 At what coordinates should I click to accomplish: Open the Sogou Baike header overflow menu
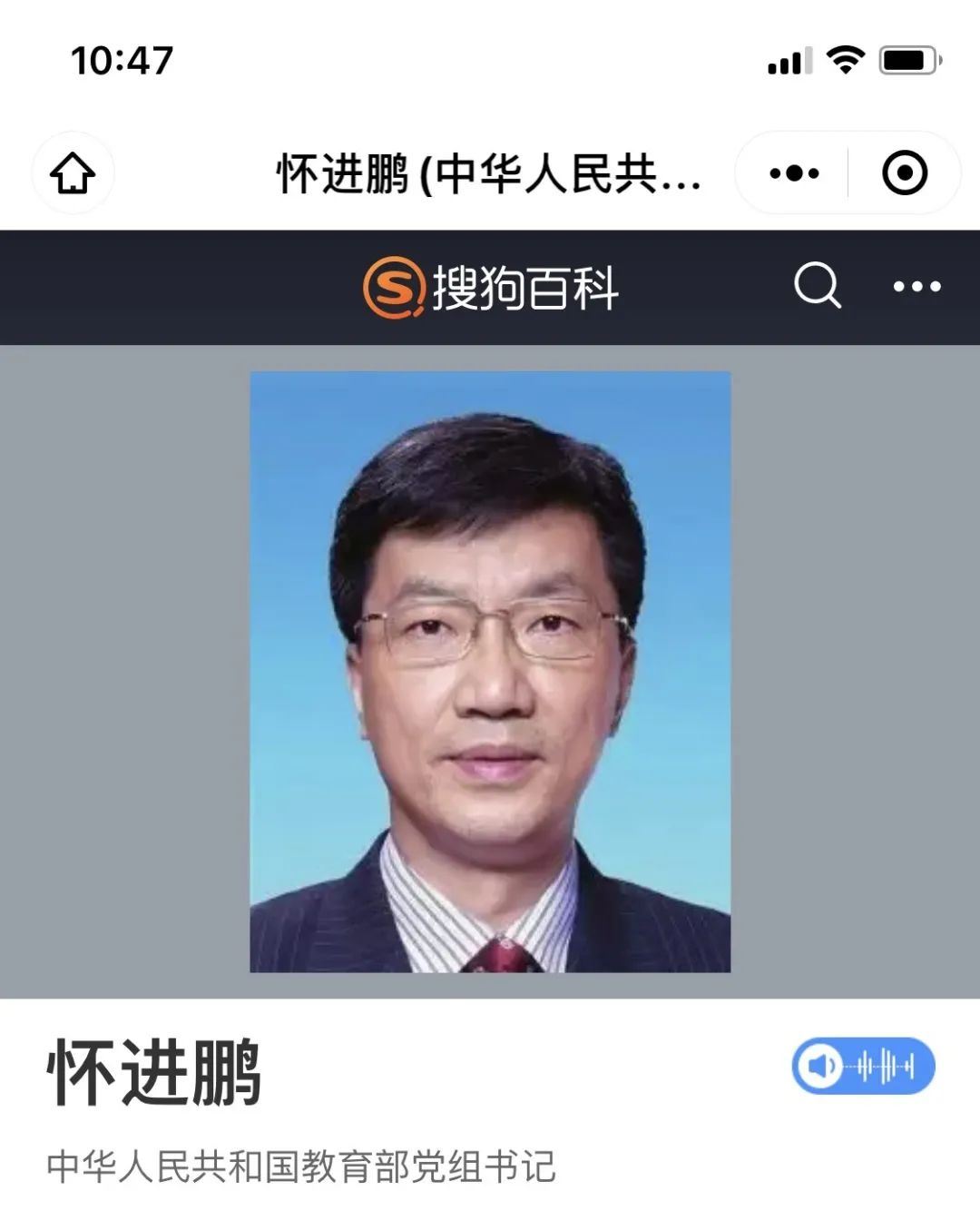(x=916, y=286)
